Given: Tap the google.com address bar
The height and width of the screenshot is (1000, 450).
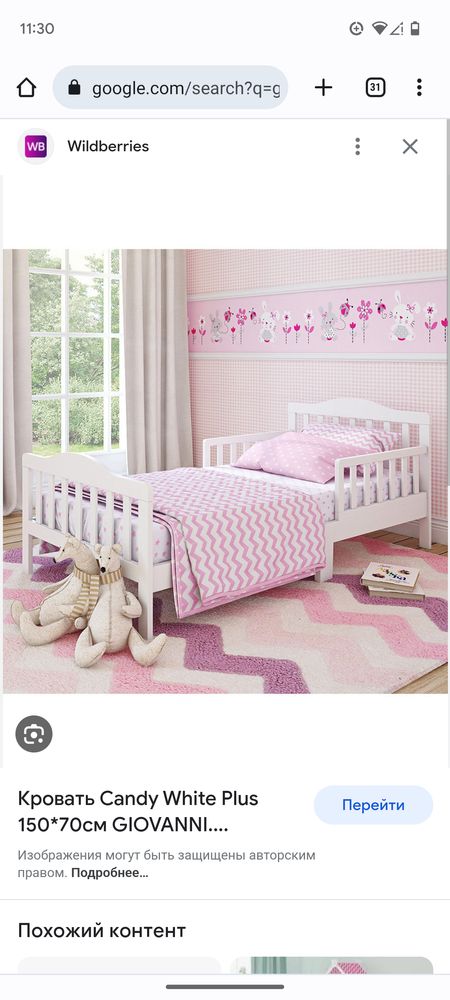Looking at the screenshot, I should point(170,87).
